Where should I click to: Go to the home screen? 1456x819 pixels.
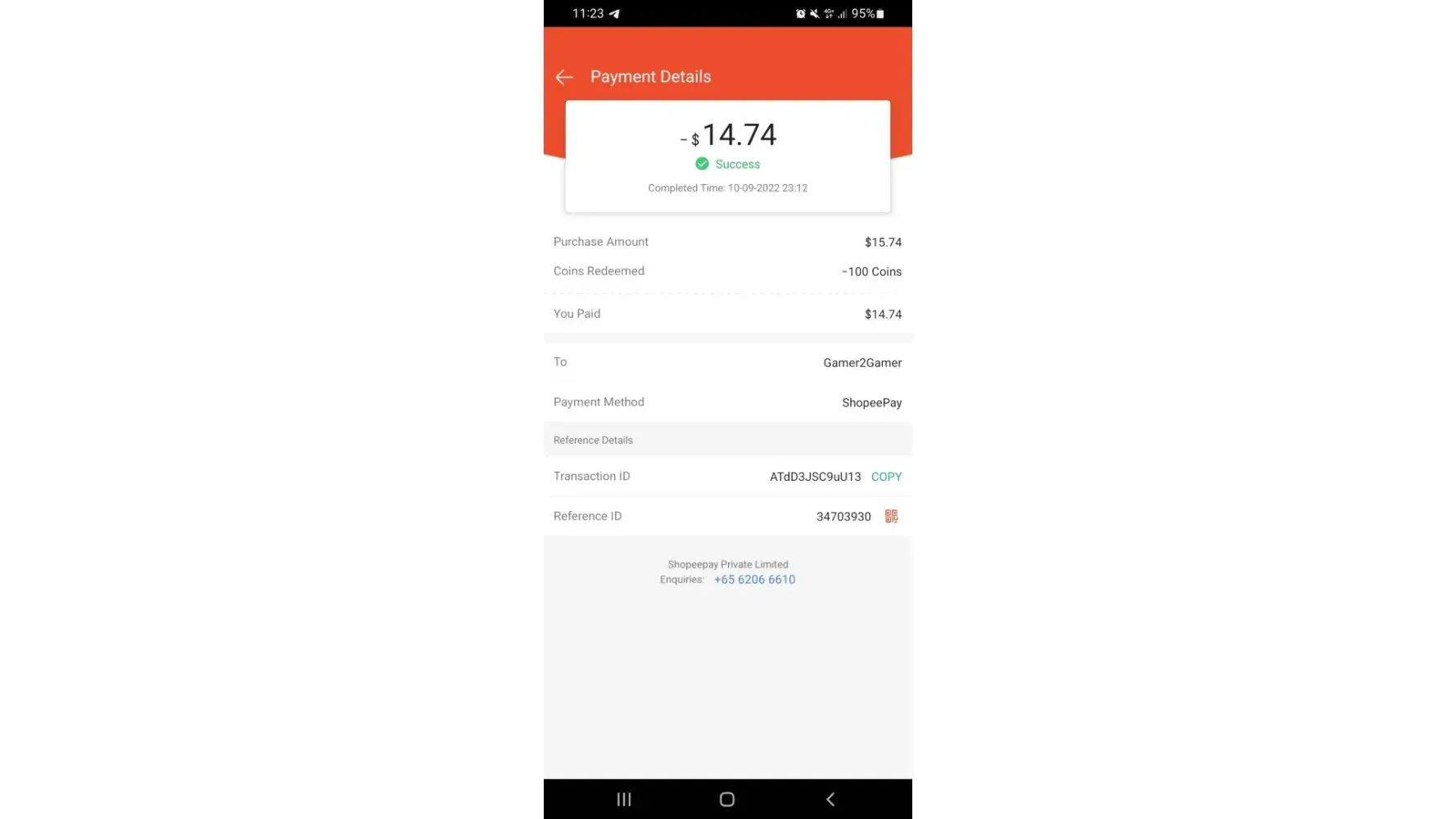tap(727, 799)
